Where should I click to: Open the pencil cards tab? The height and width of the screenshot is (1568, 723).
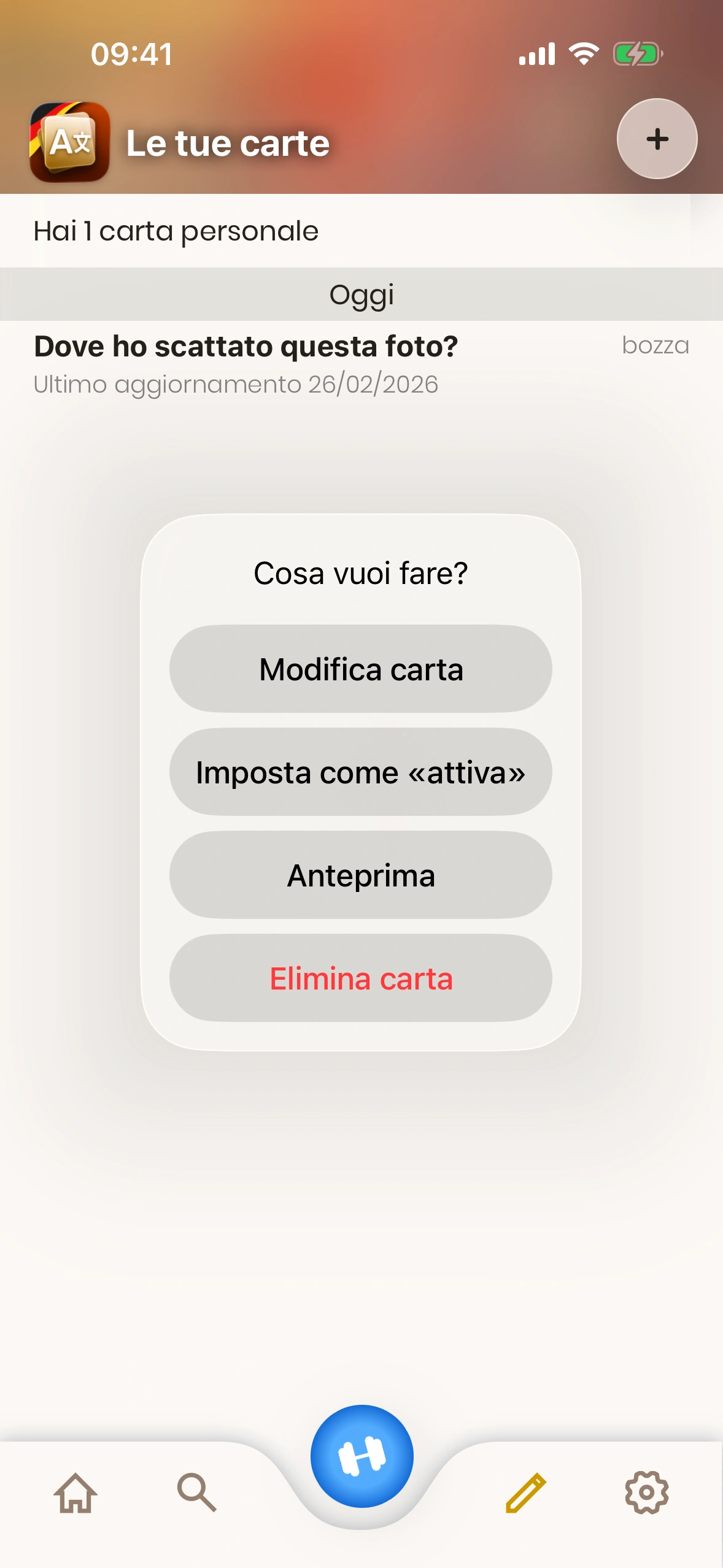[525, 1492]
